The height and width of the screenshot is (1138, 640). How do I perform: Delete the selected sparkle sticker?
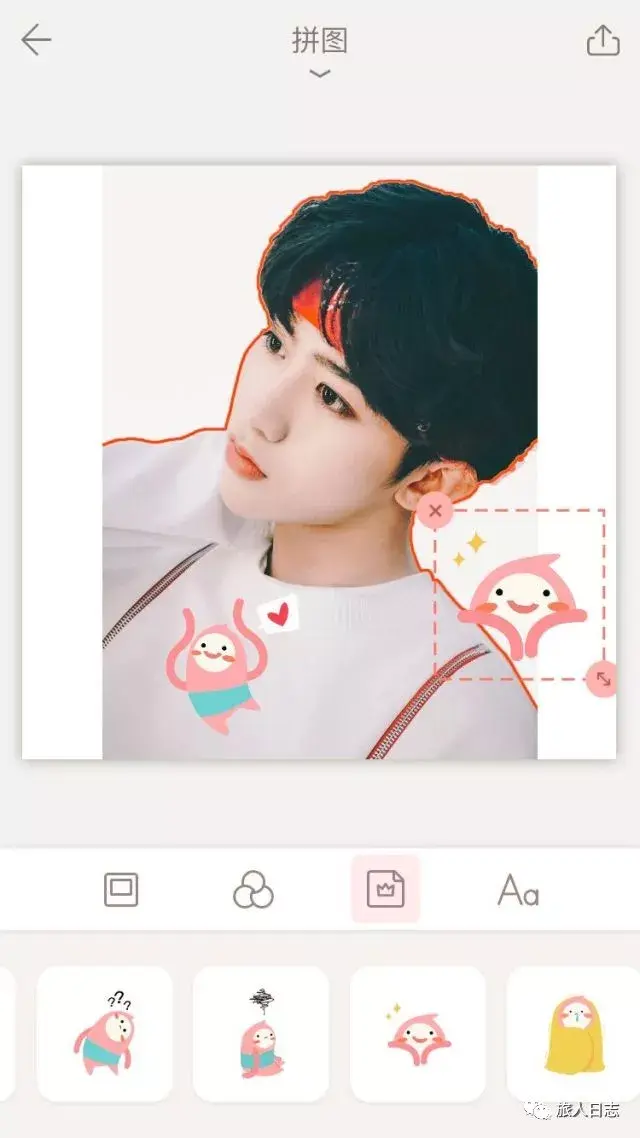coord(435,511)
